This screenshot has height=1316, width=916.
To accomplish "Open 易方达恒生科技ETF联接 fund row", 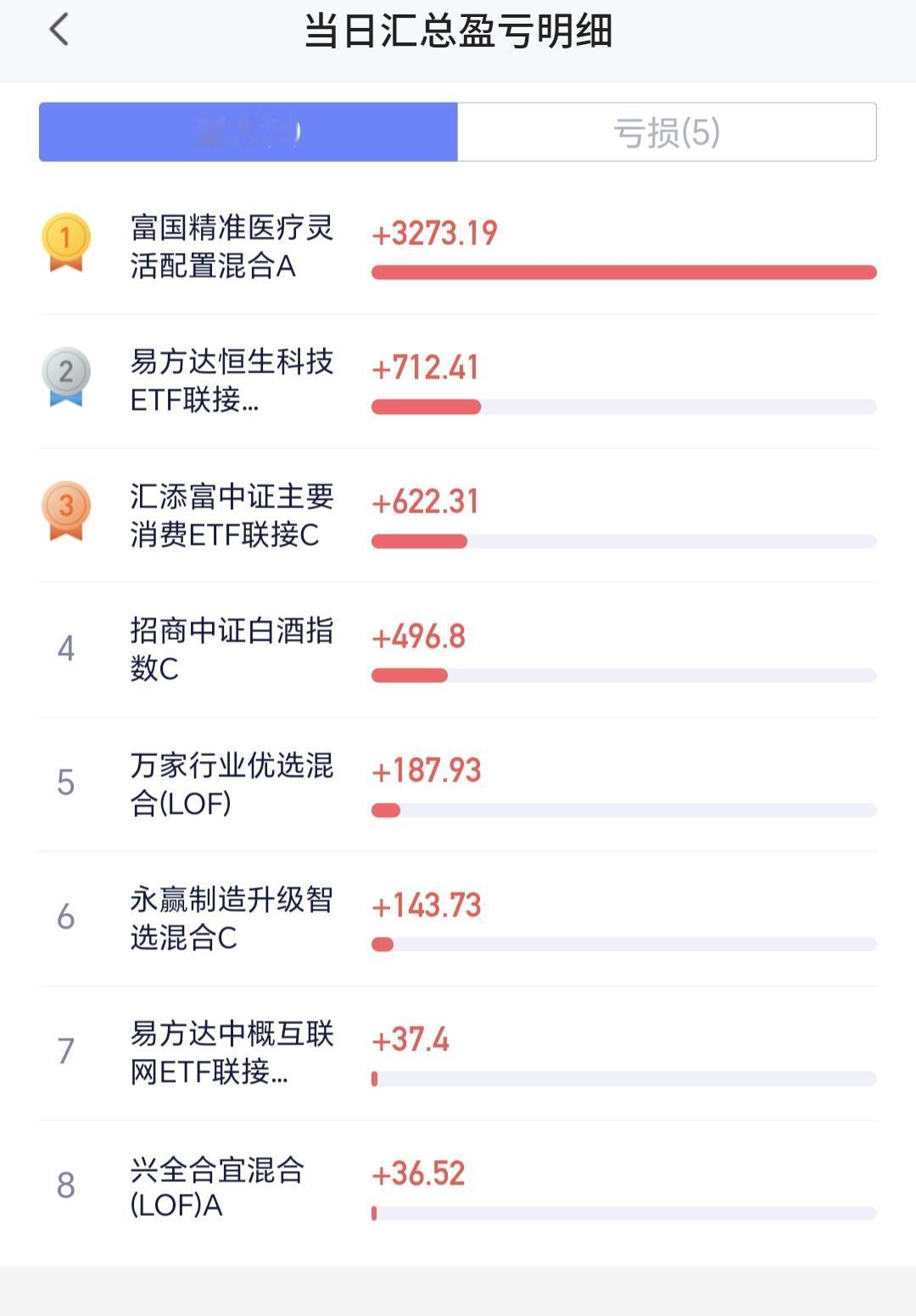I will [x=458, y=381].
